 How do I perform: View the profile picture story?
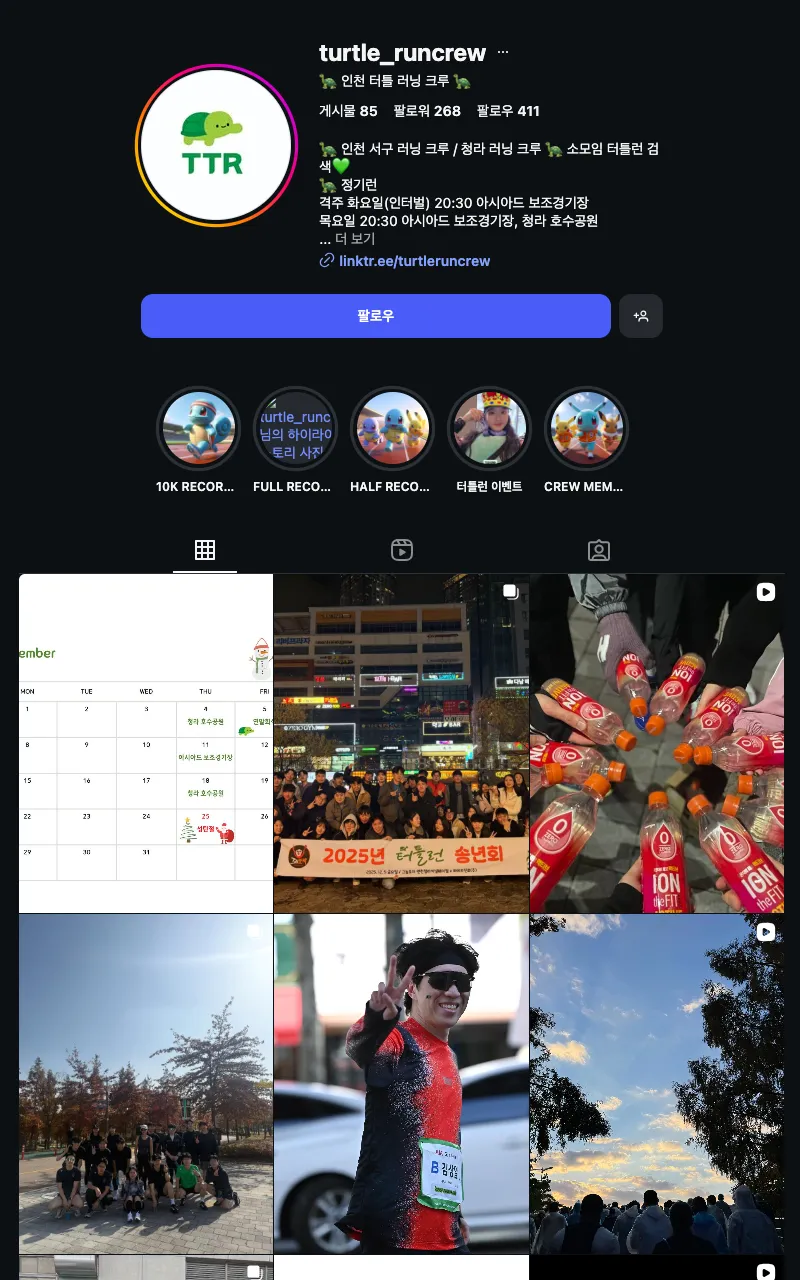pyautogui.click(x=216, y=146)
